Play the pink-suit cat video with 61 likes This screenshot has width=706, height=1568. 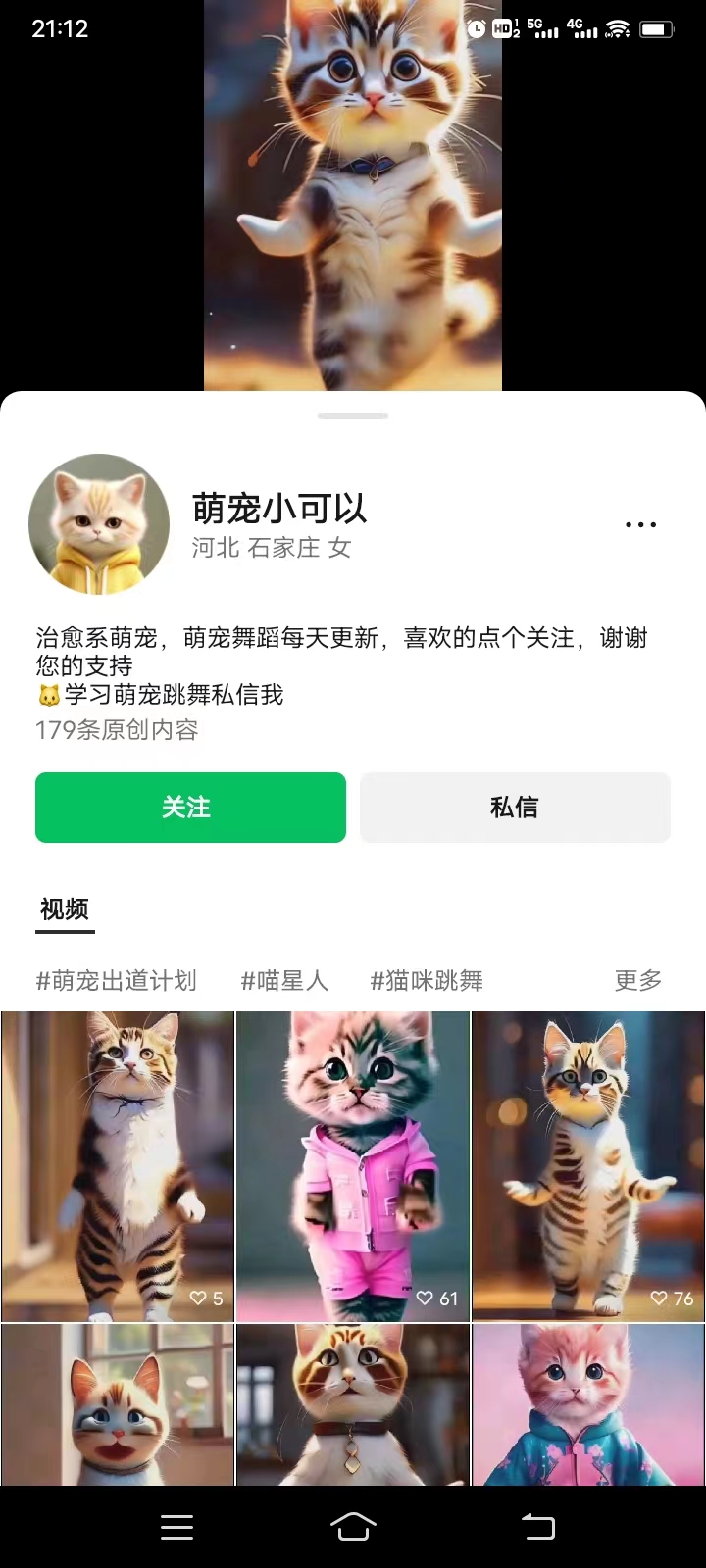(353, 1166)
